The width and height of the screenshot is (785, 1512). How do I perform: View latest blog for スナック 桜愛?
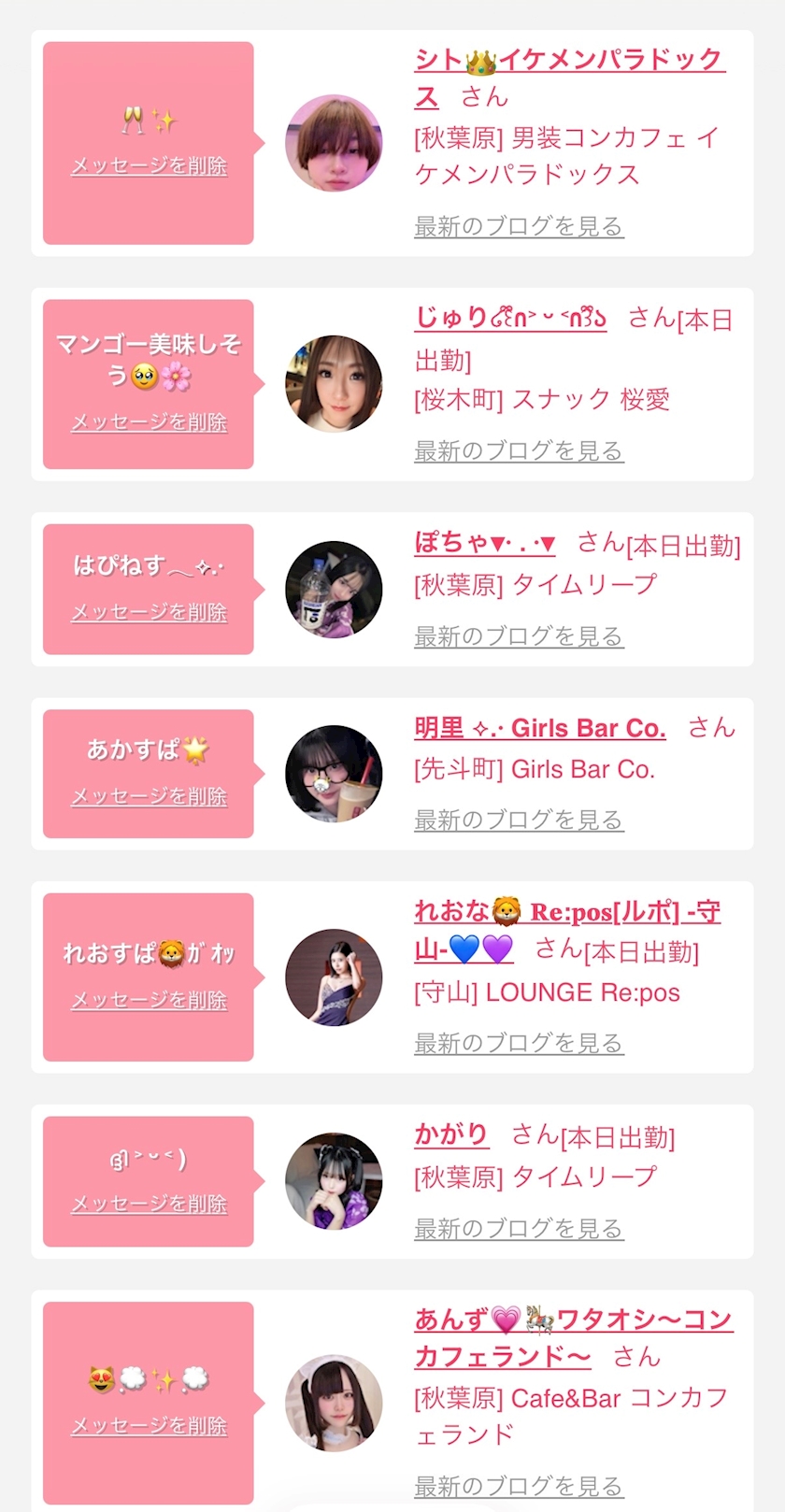tap(519, 450)
